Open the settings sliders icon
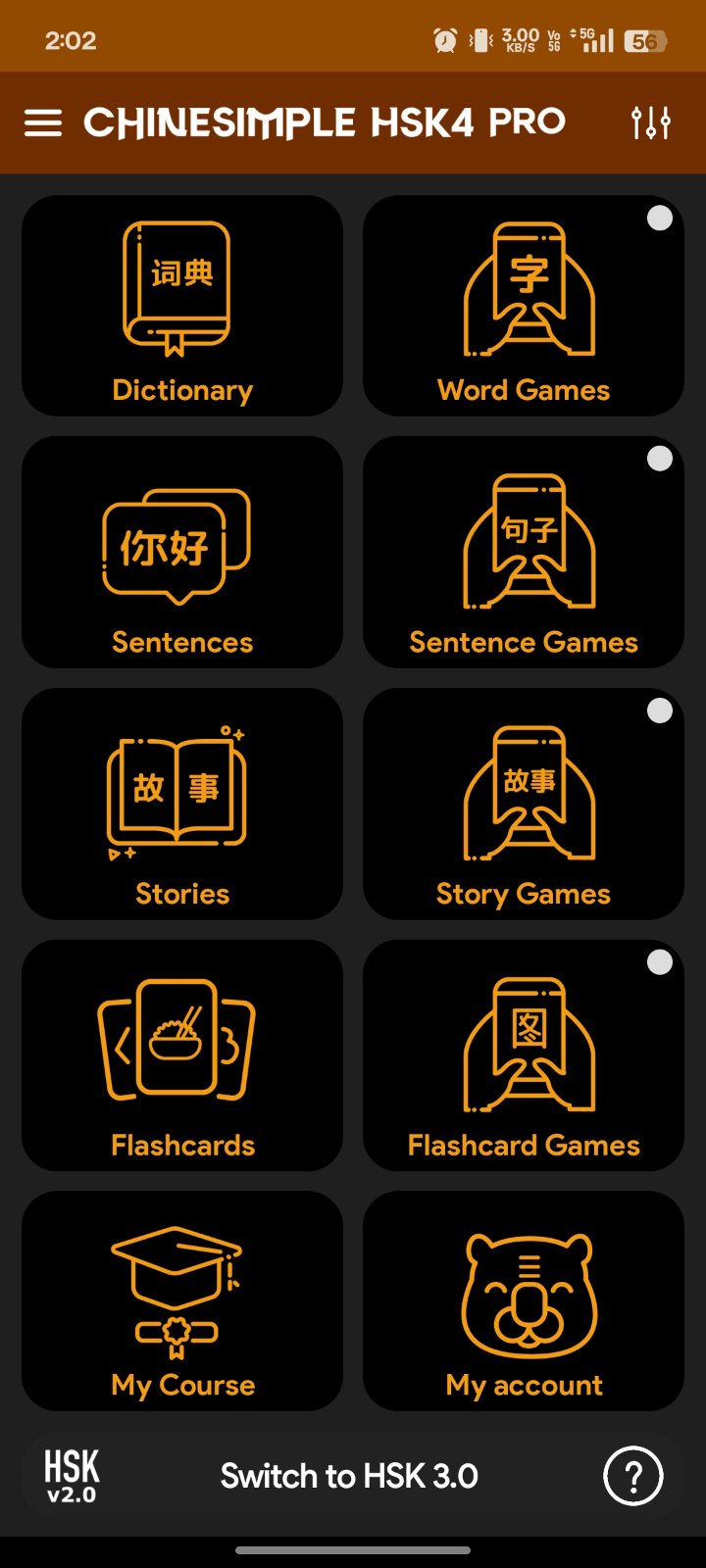This screenshot has width=706, height=1568. (651, 122)
